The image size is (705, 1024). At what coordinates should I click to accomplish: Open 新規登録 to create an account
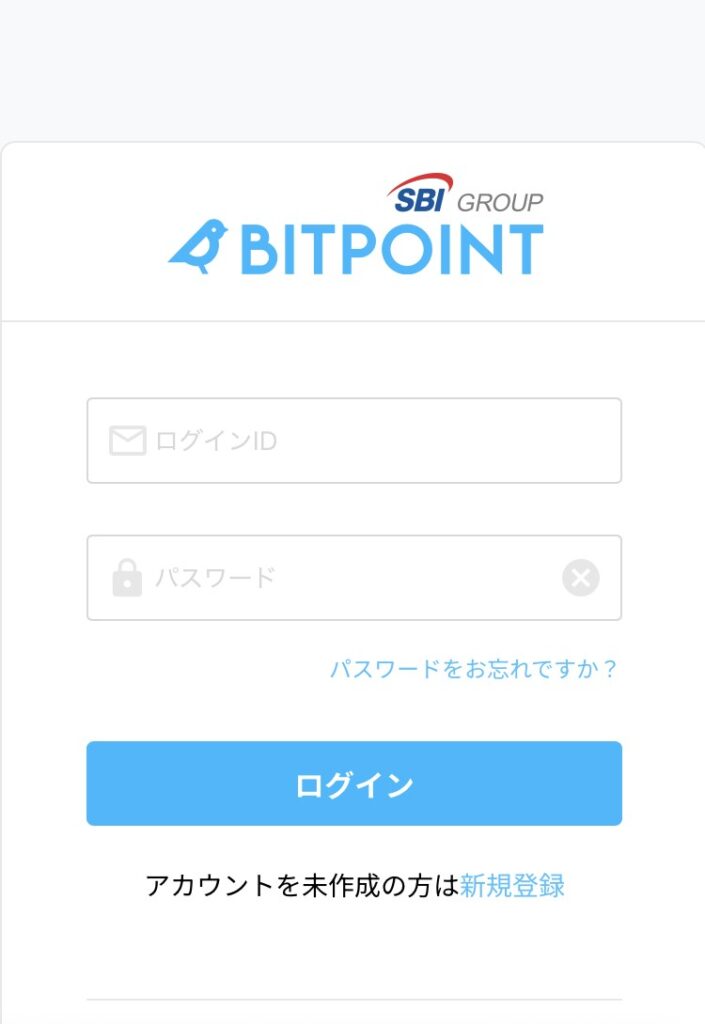[512, 886]
